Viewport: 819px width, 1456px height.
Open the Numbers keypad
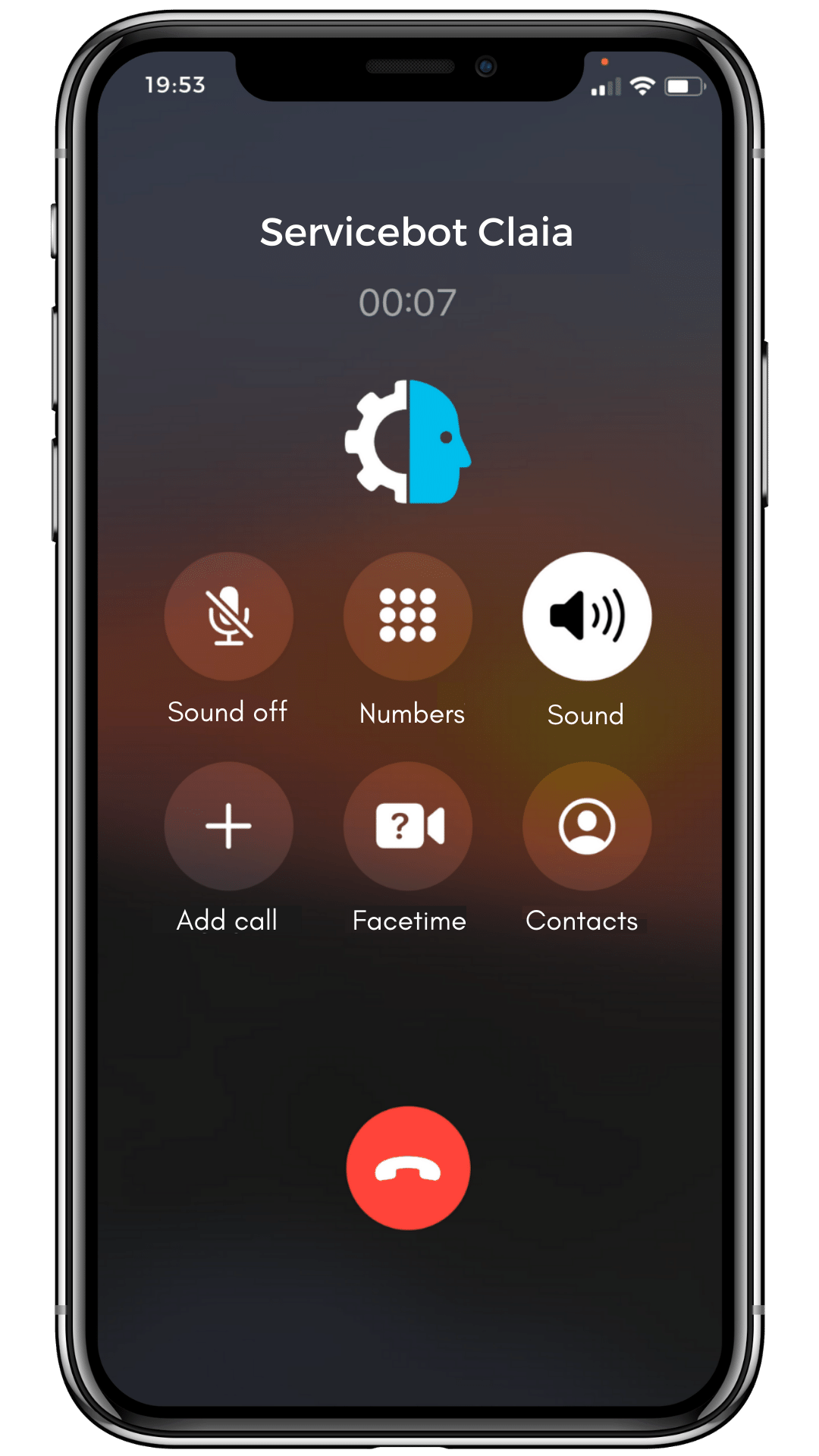click(408, 616)
